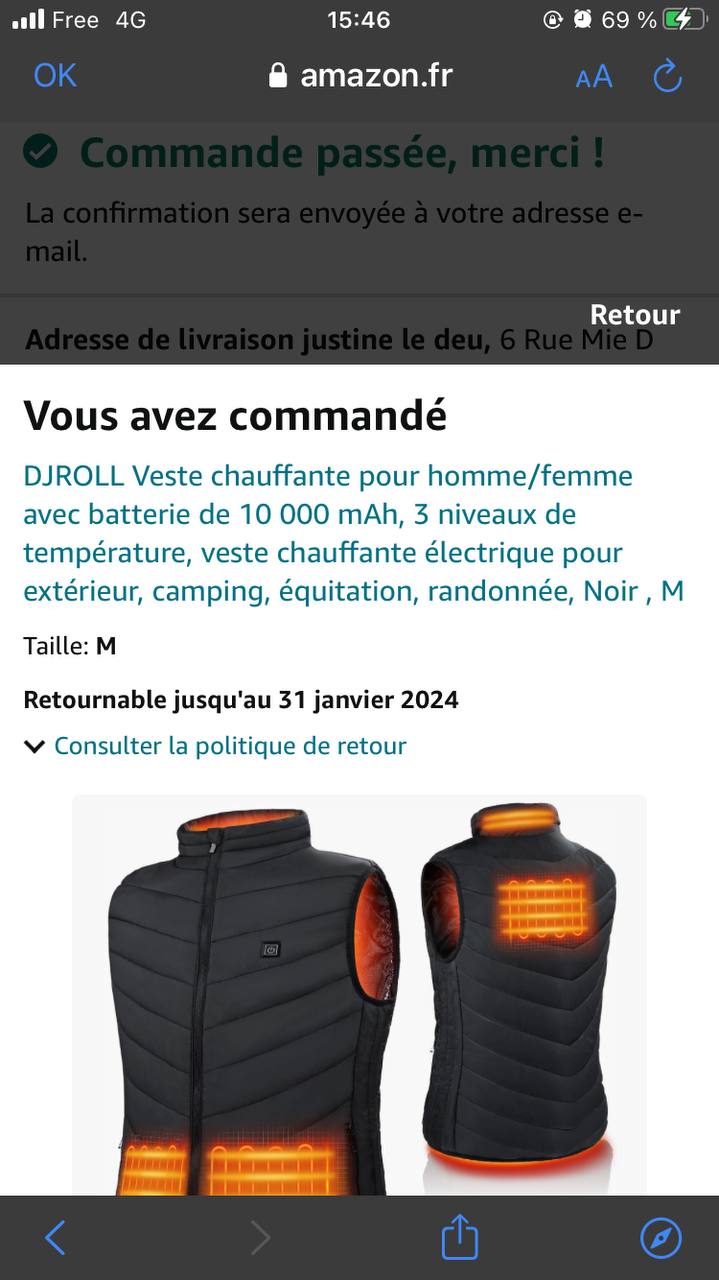
Task: Go back to the previous page
Action: point(56,1238)
